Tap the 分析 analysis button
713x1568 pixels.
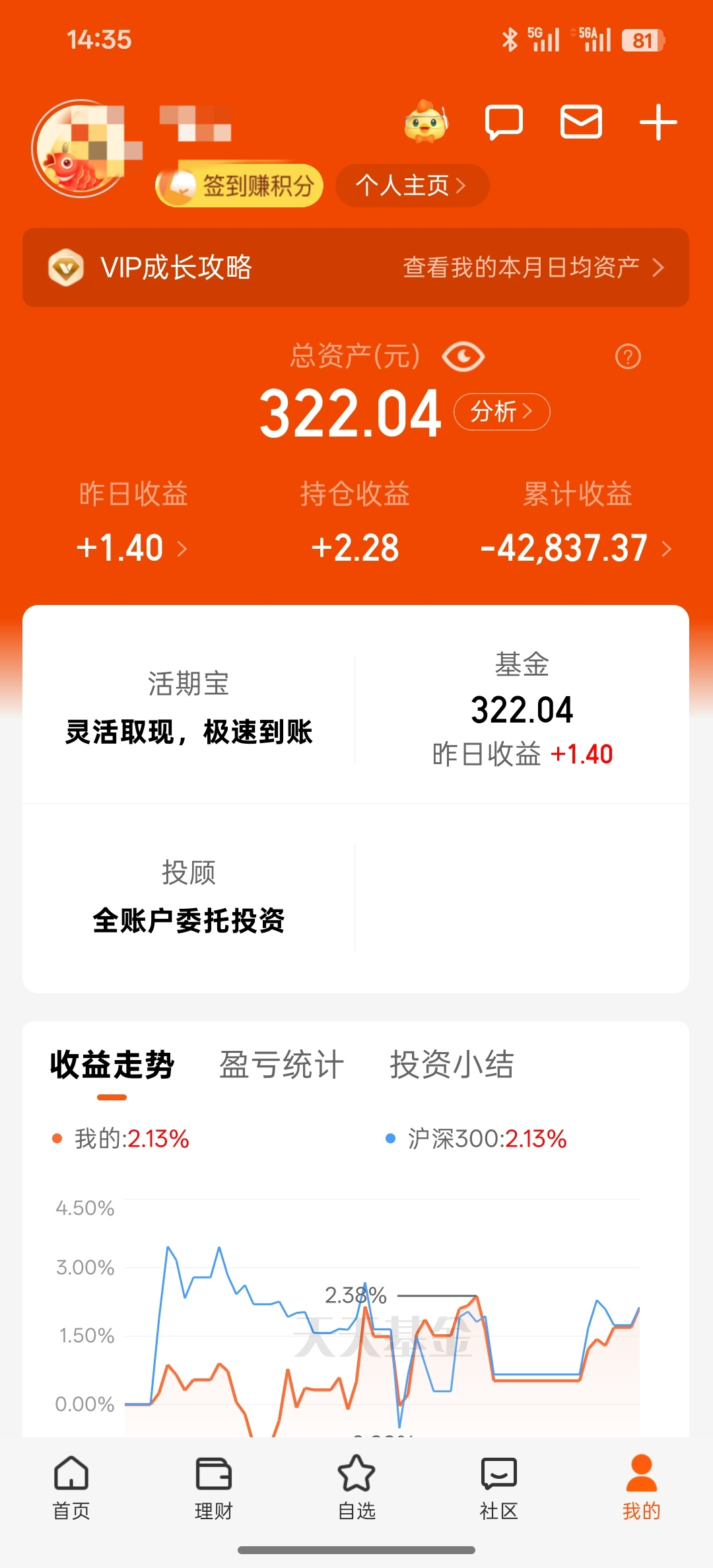tap(502, 412)
